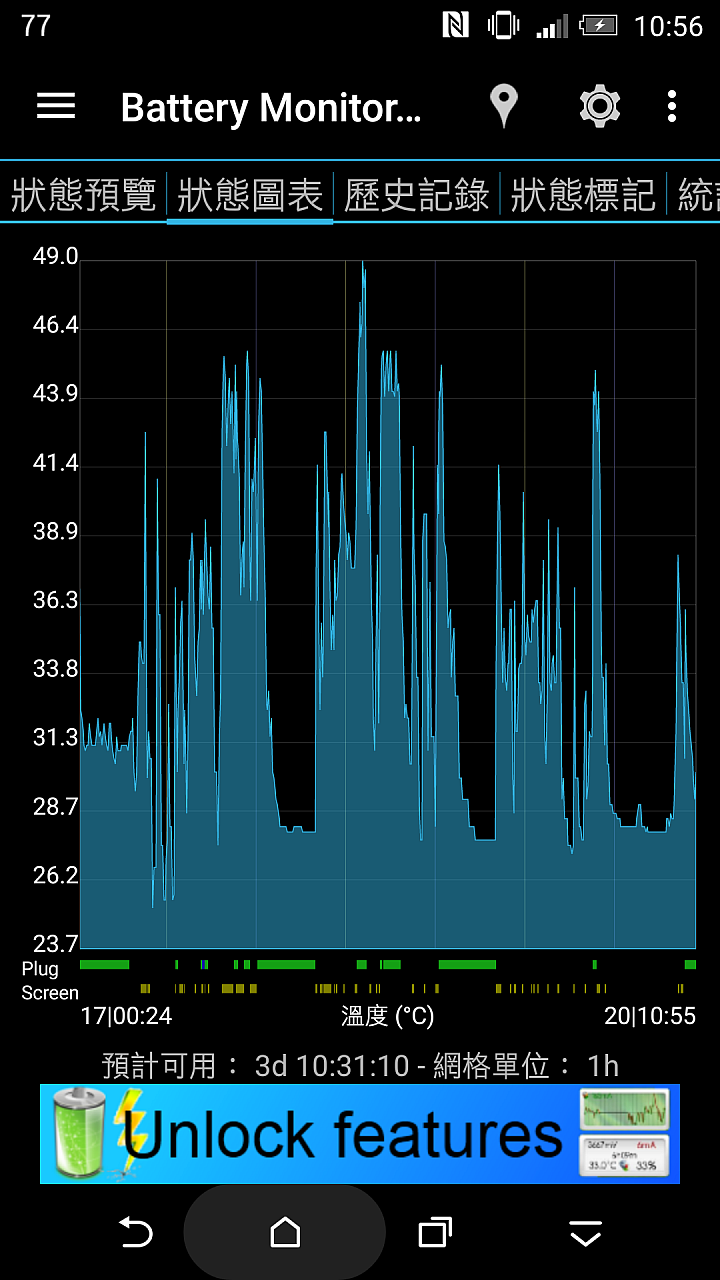Open the three-dot overflow menu
This screenshot has height=1280, width=720.
(672, 106)
